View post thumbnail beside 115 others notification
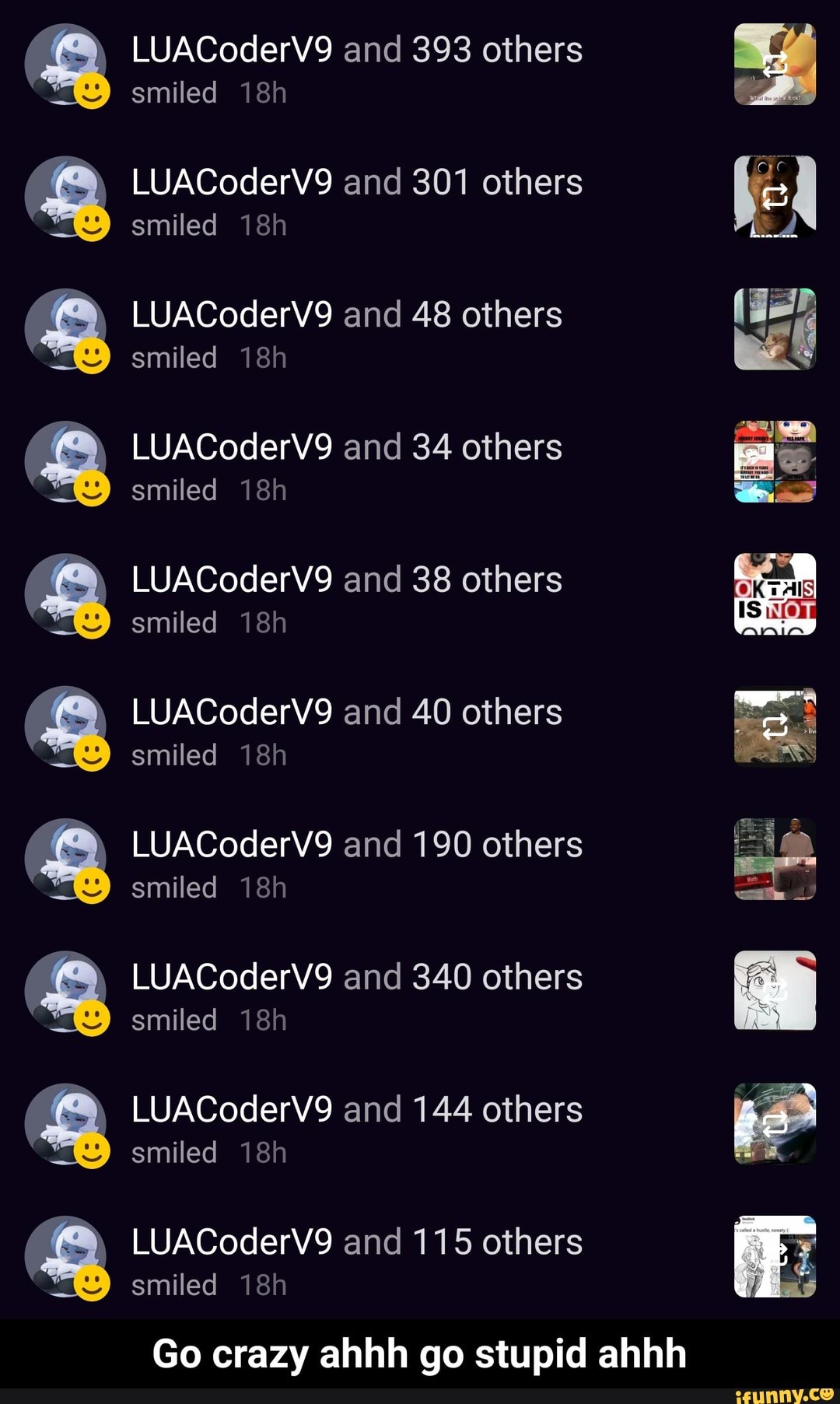This screenshot has width=840, height=1404. tap(775, 1256)
